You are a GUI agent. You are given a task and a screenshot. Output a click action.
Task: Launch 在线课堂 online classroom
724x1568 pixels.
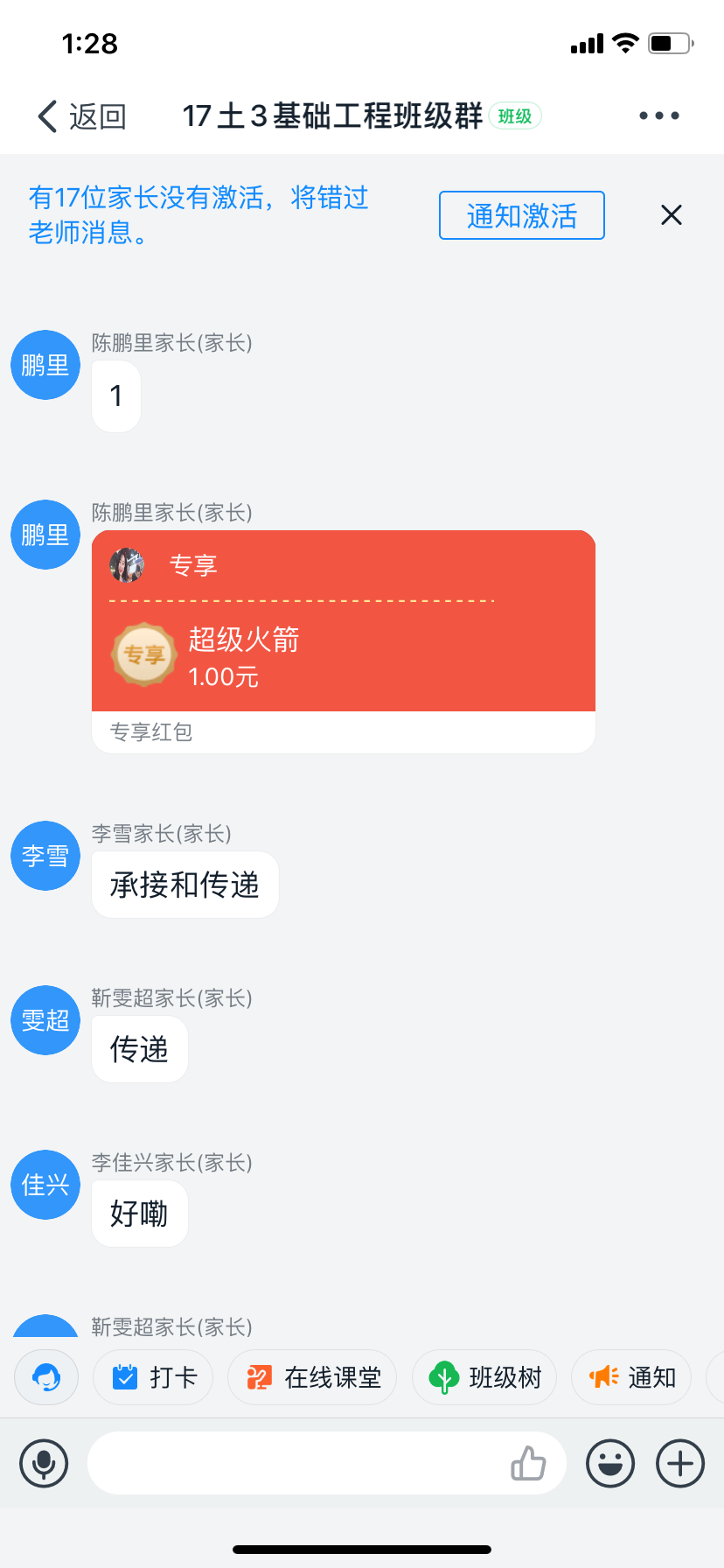click(312, 1377)
